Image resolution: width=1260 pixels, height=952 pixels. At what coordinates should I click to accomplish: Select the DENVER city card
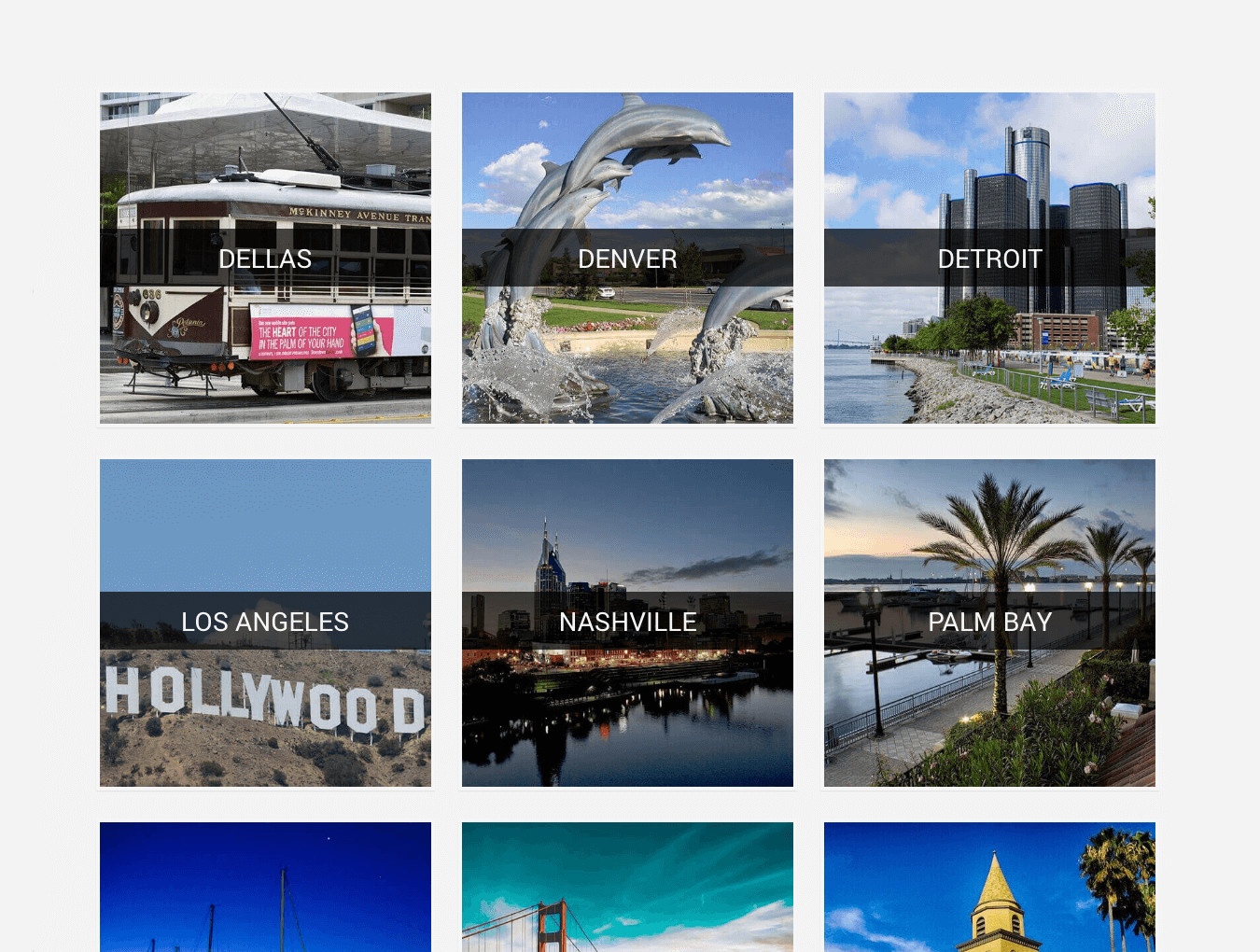point(627,259)
